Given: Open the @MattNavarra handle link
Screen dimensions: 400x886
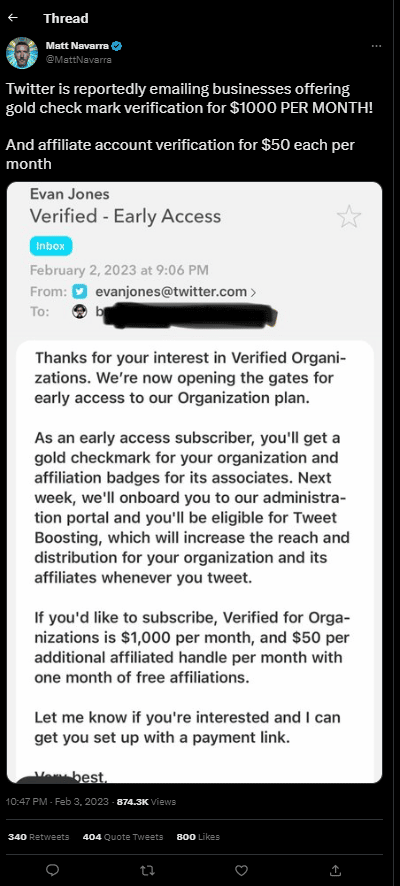Looking at the screenshot, I should [79, 59].
